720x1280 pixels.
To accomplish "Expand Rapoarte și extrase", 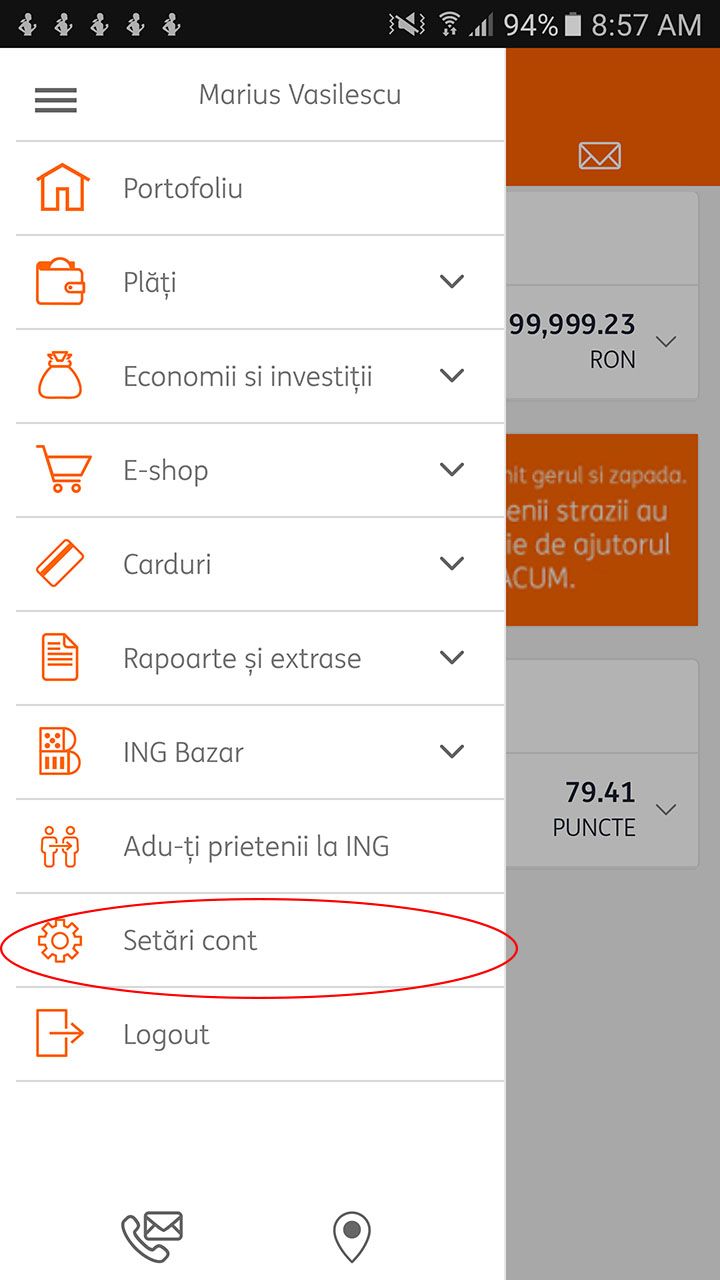I will 260,658.
